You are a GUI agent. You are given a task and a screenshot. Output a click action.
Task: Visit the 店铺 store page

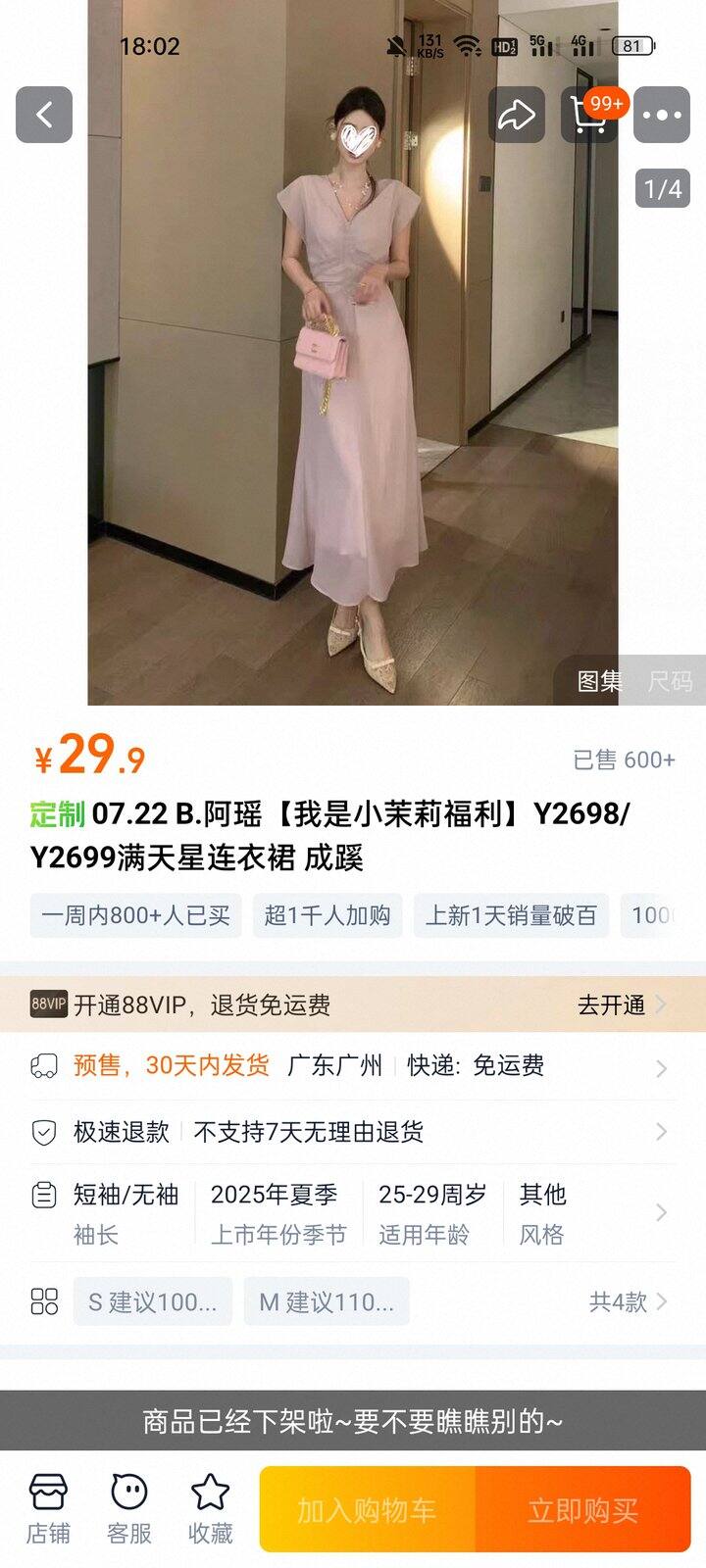[x=48, y=1509]
